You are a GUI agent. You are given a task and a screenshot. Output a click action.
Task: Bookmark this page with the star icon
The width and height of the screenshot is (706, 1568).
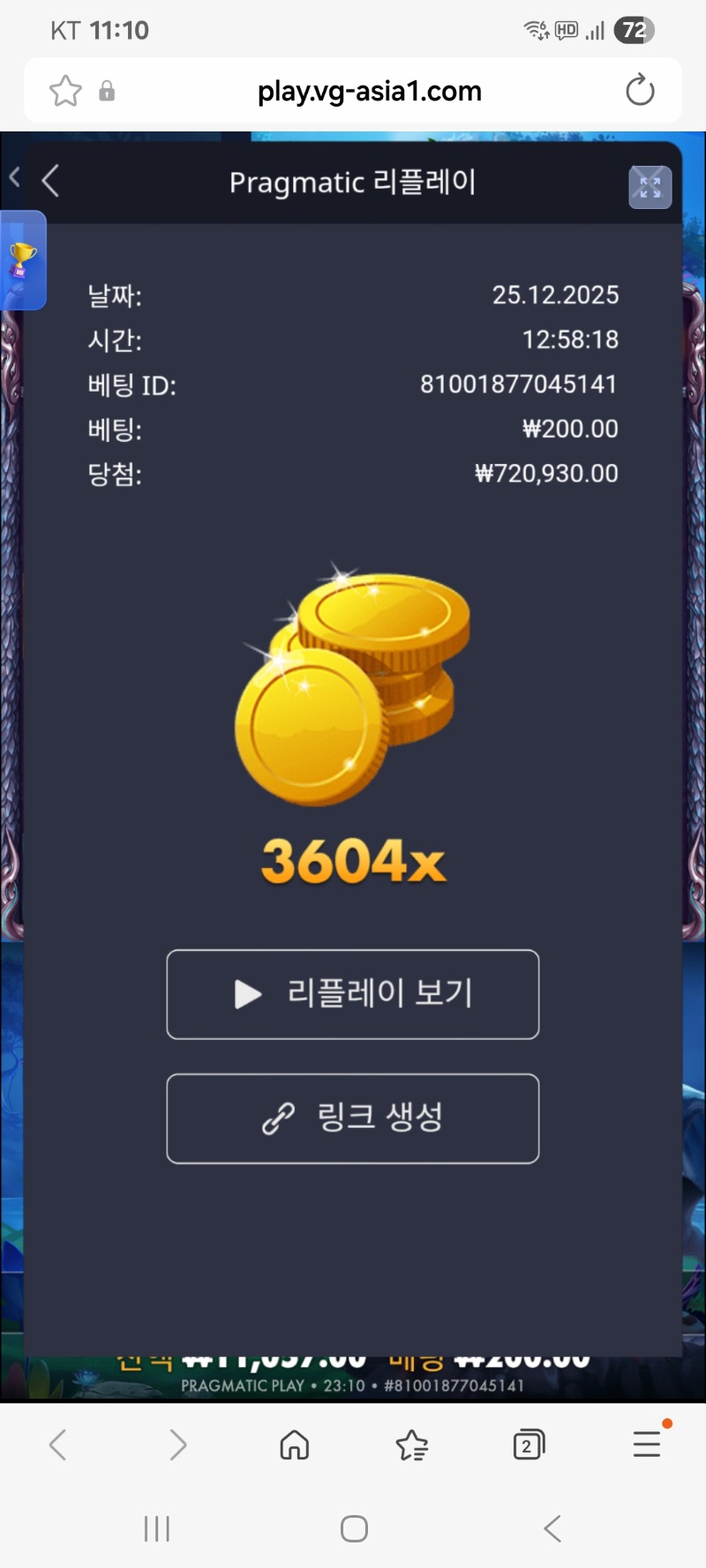point(65,91)
